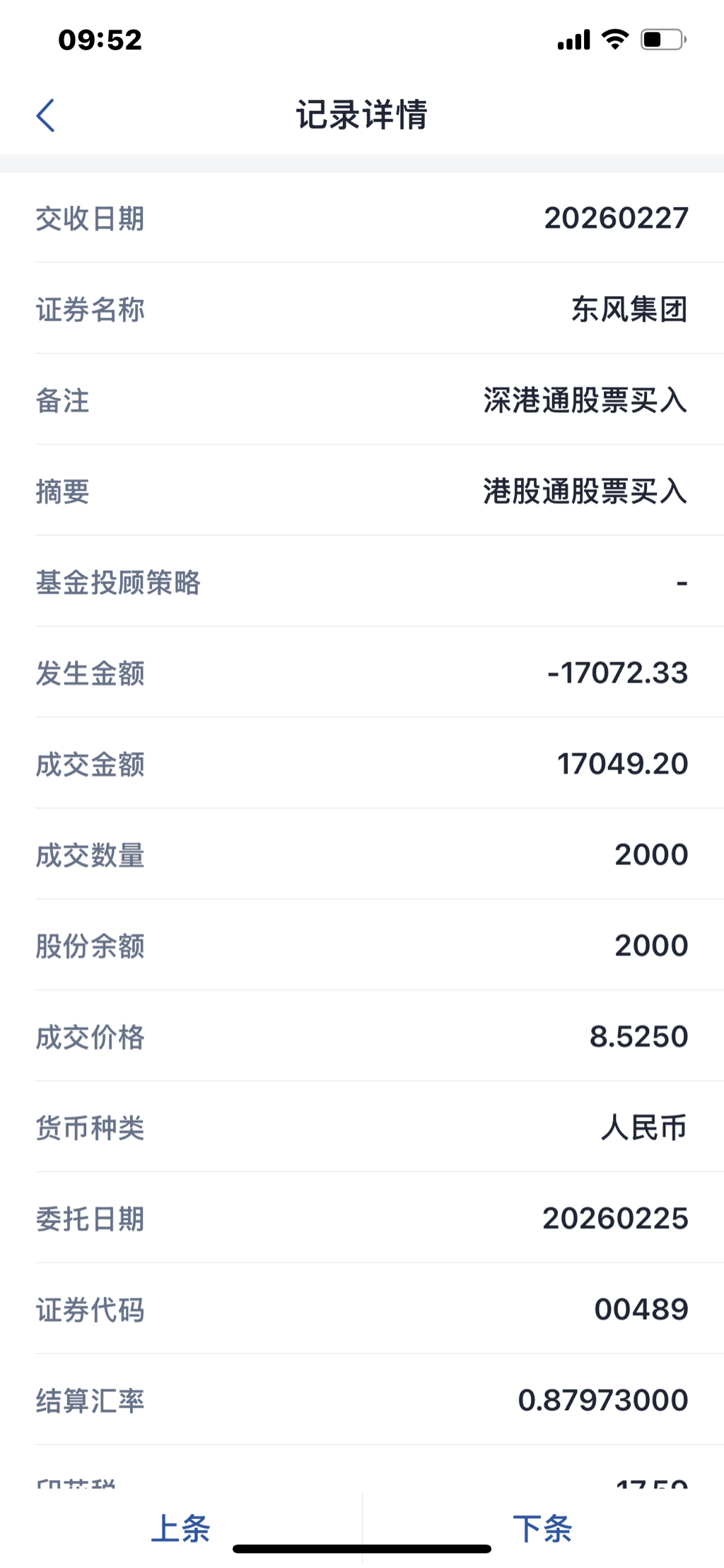Open the previous record with 上条
724x1568 pixels.
(181, 1528)
